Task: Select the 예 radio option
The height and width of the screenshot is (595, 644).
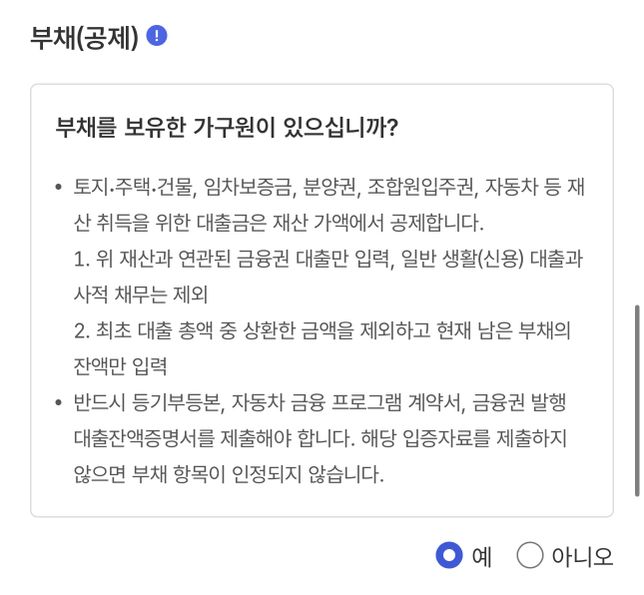Action: coord(451,556)
